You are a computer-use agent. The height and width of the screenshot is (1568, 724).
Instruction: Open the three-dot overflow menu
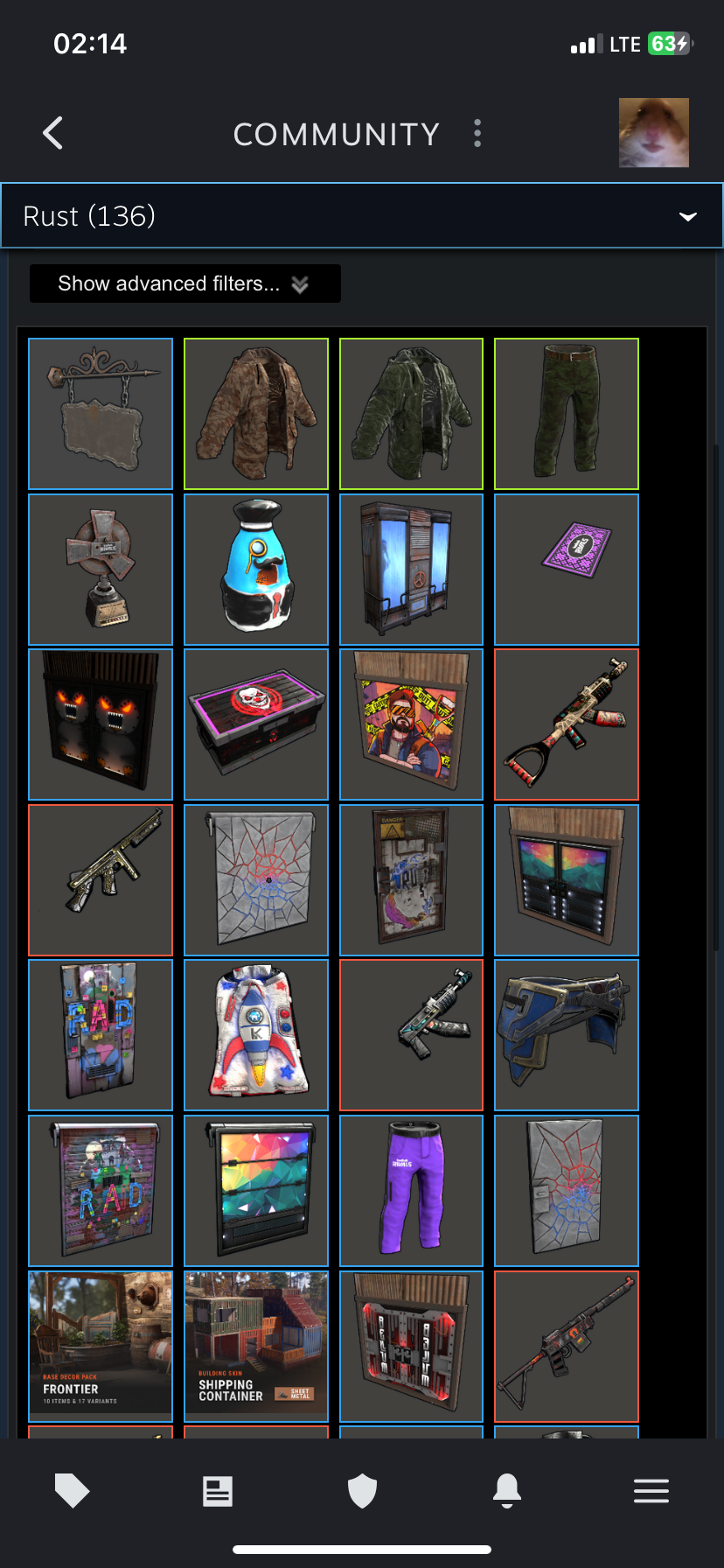pyautogui.click(x=477, y=133)
